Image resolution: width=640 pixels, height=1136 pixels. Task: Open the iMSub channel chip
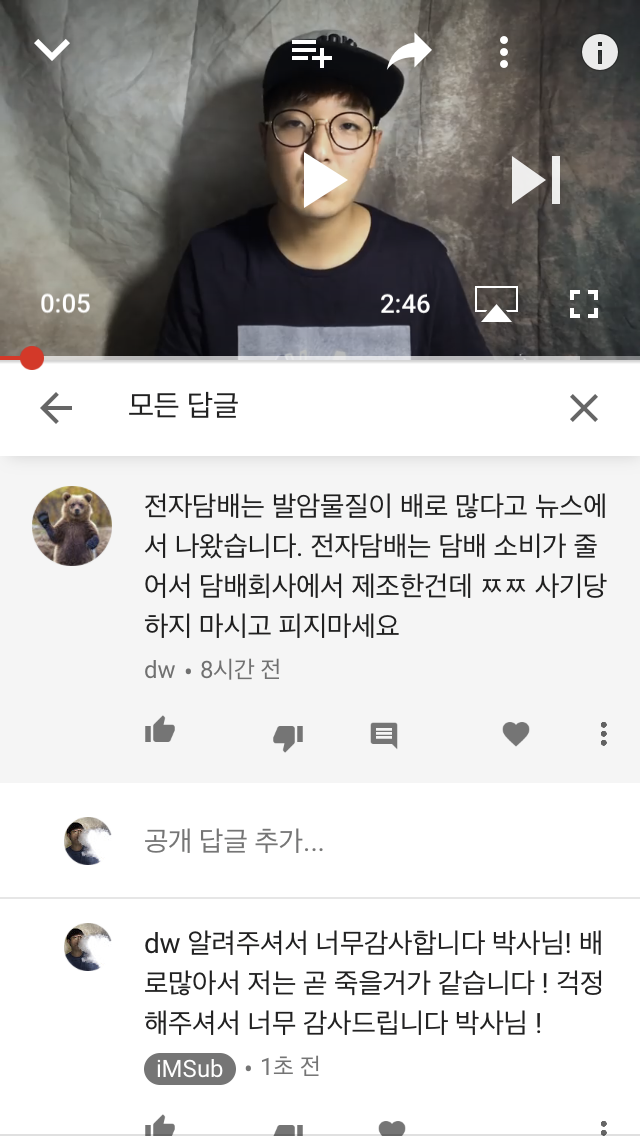pos(190,1068)
